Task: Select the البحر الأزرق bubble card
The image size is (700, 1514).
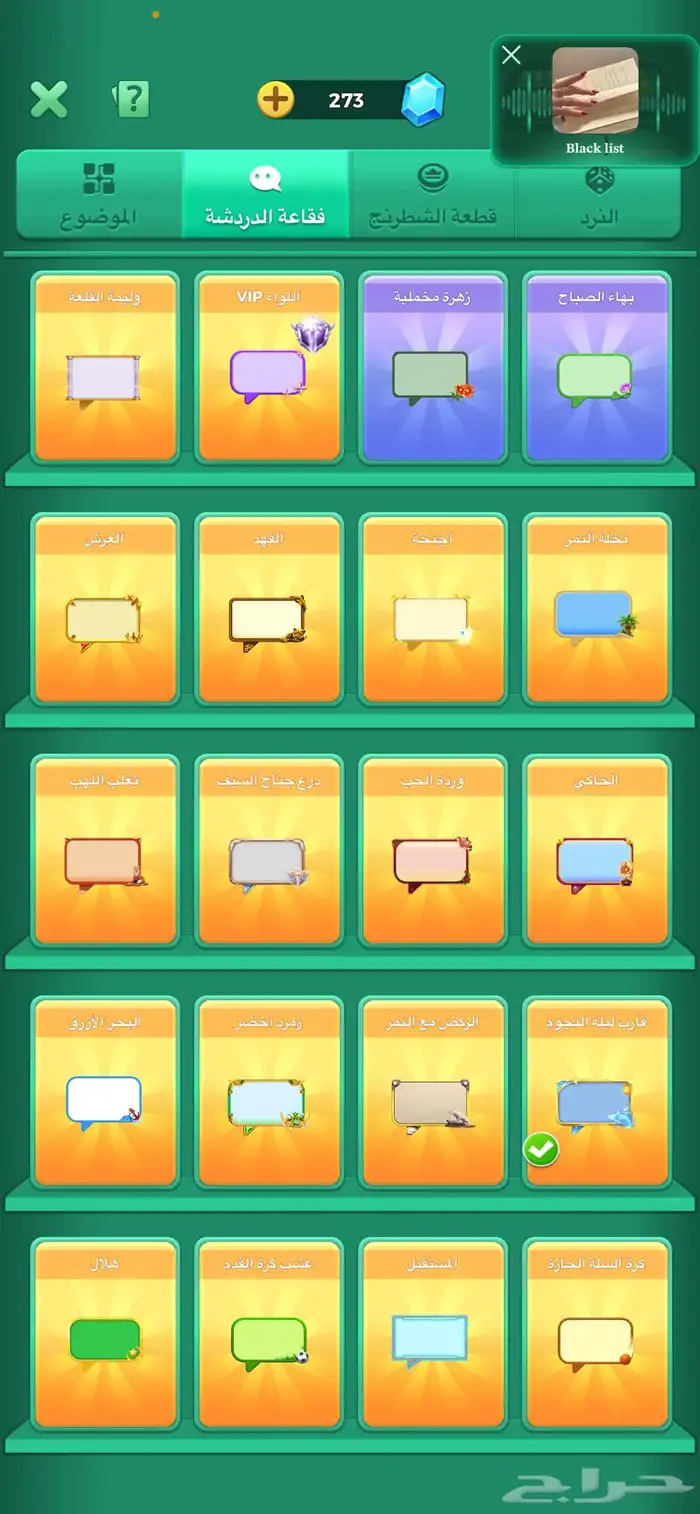Action: tap(104, 1093)
